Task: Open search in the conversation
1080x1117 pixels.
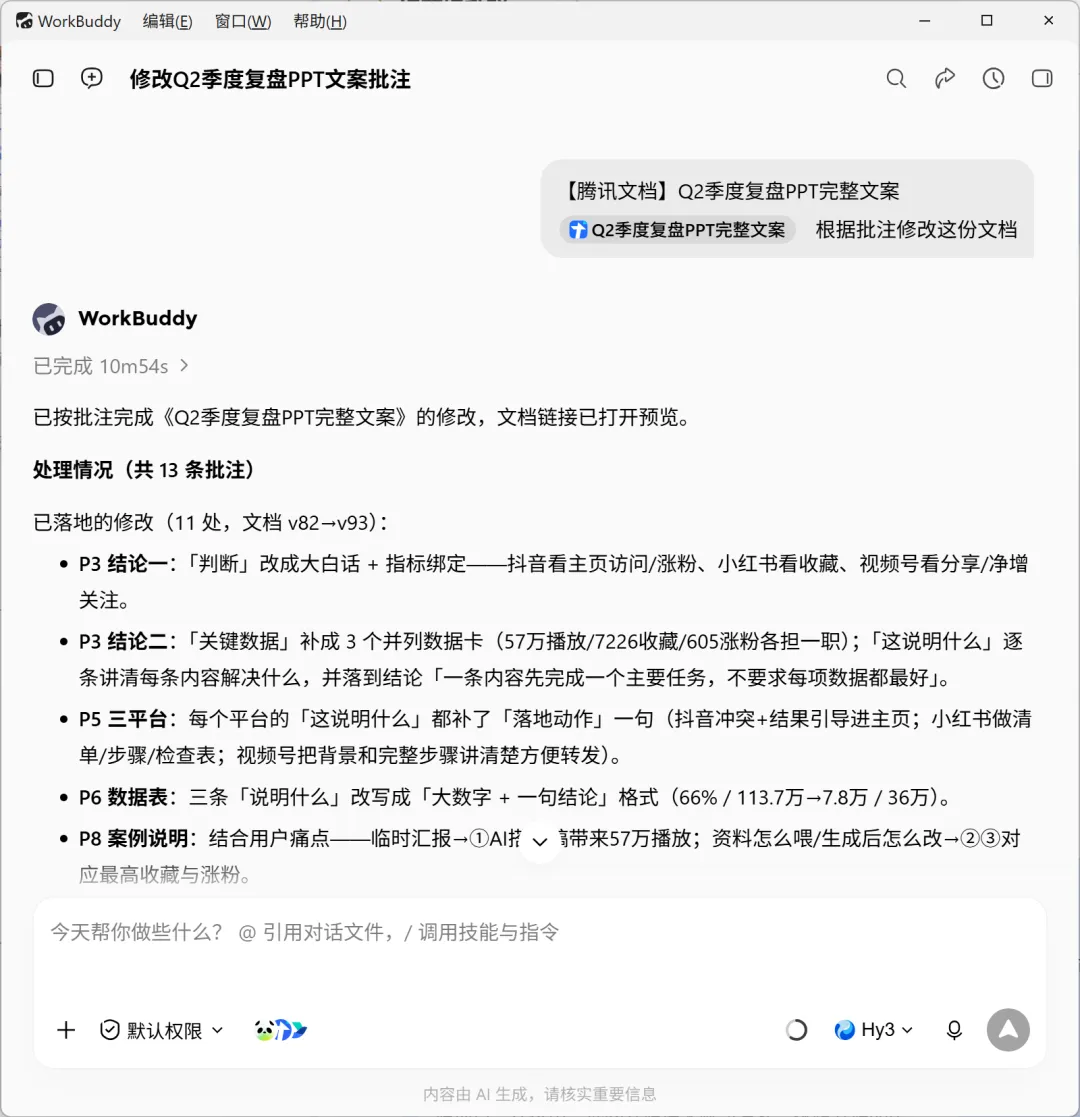Action: pos(896,78)
